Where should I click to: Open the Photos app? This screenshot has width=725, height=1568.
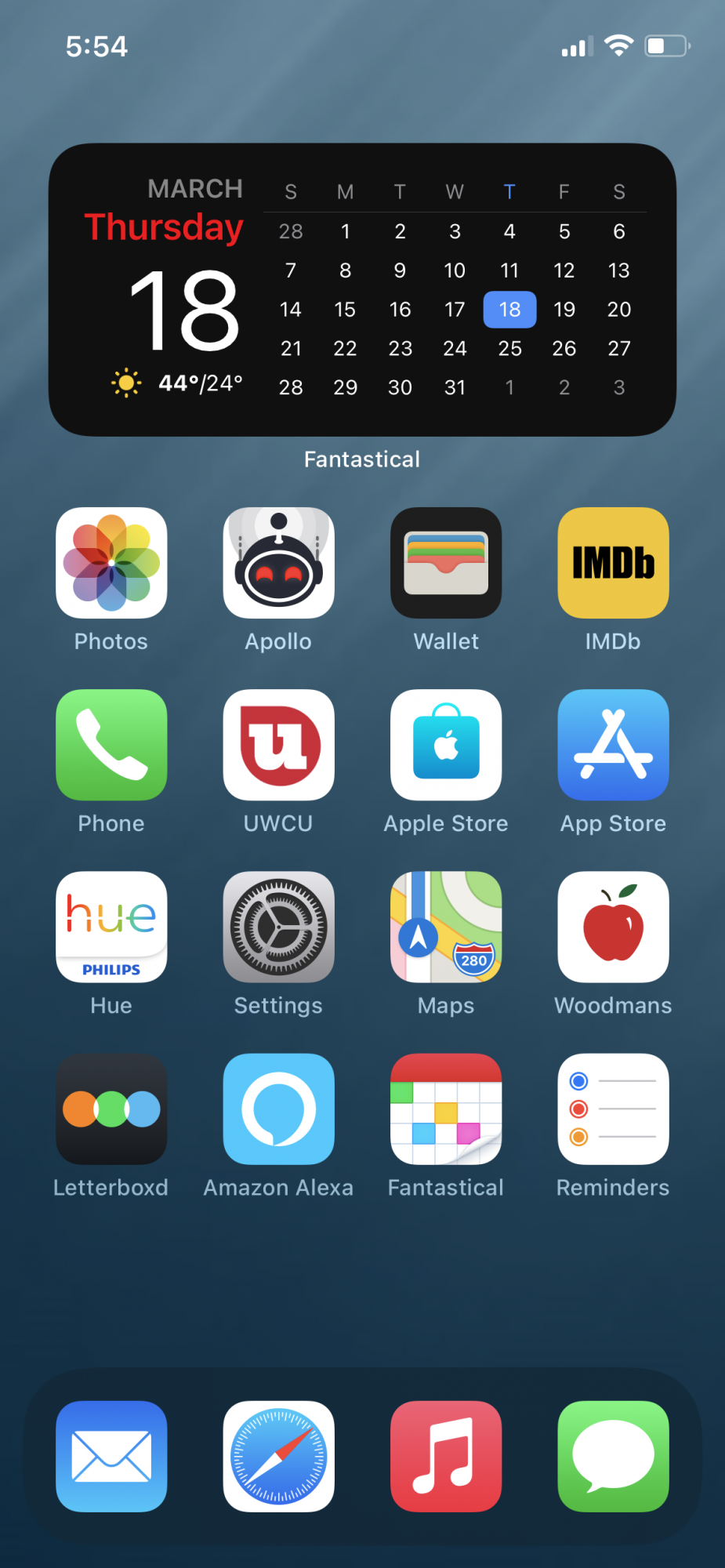click(111, 563)
